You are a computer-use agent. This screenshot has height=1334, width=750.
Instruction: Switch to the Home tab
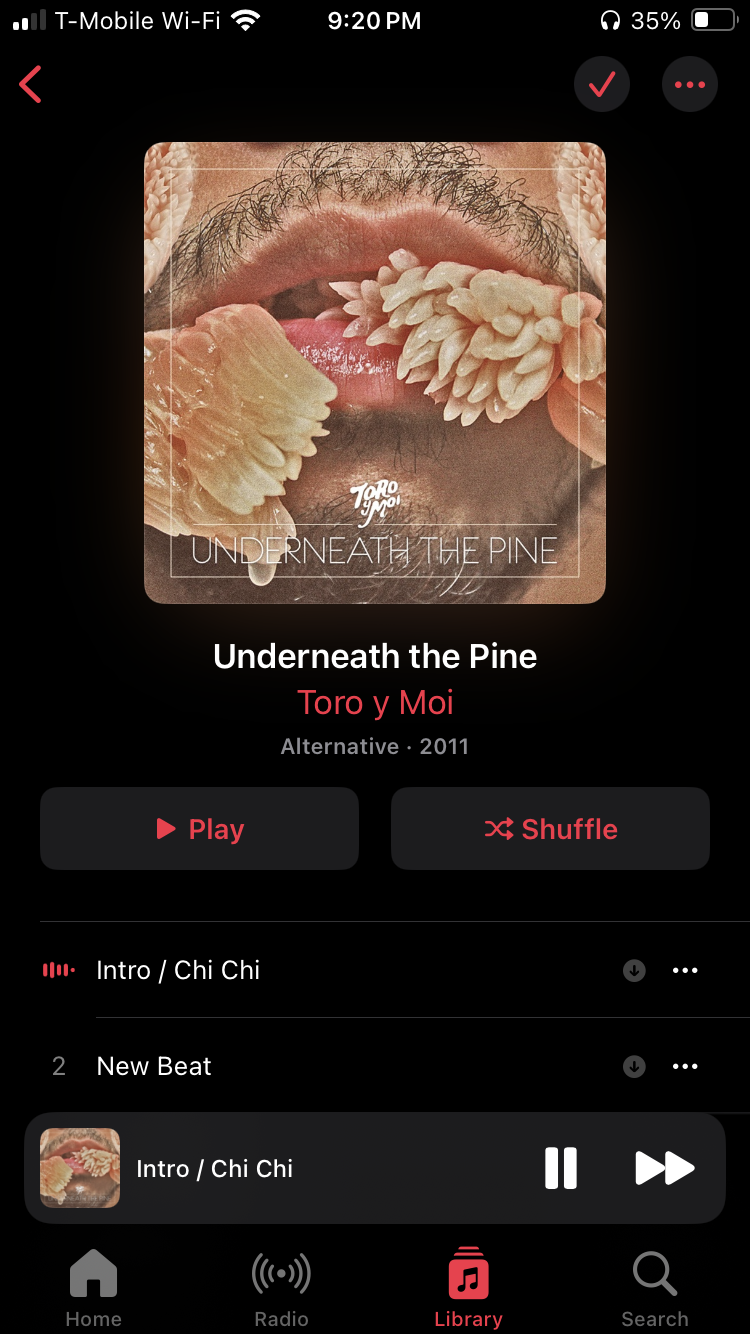(x=93, y=1289)
